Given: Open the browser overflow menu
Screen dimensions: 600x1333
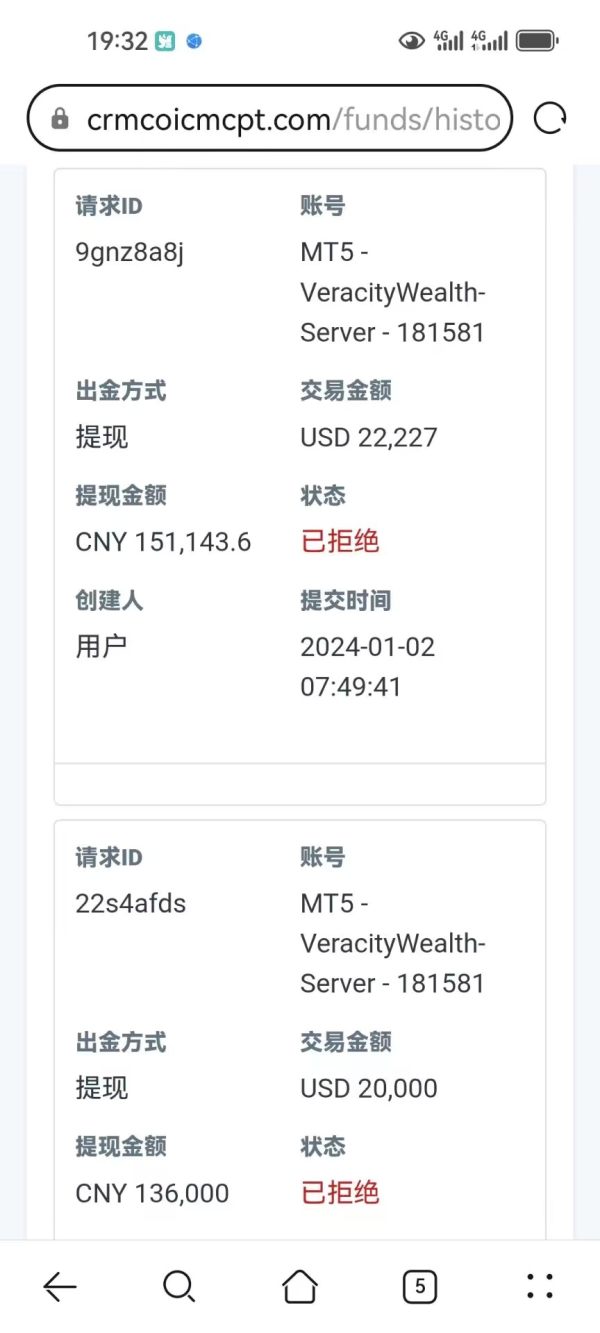Looking at the screenshot, I should [540, 1286].
